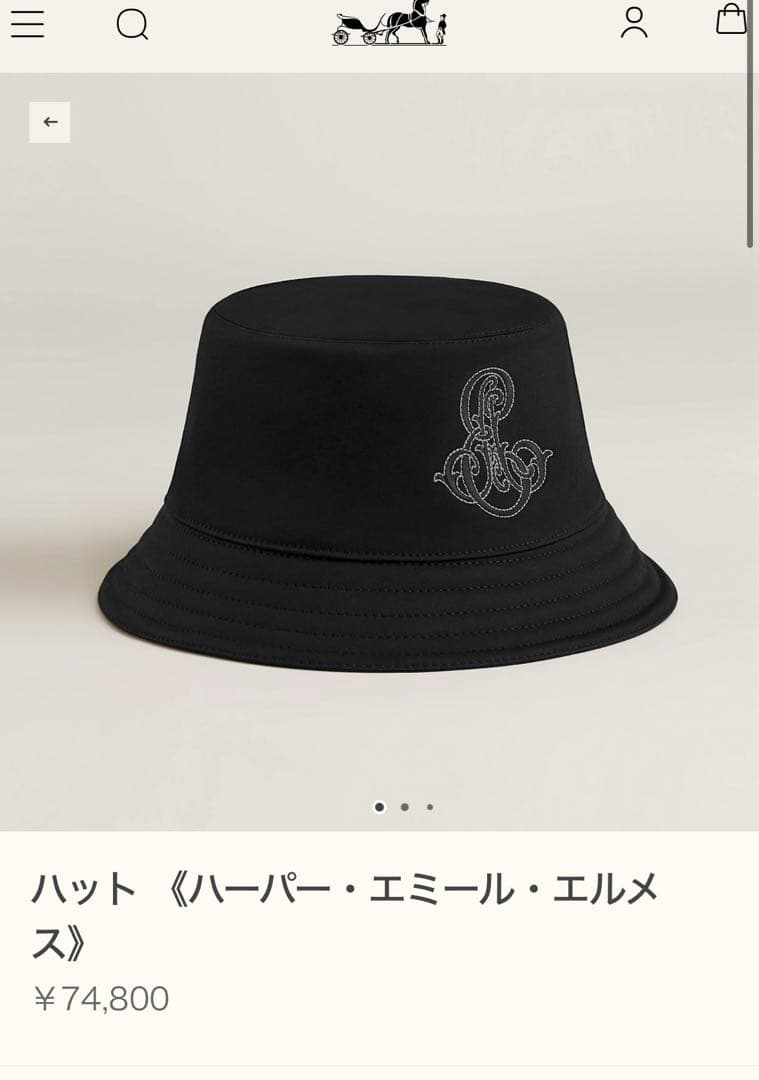Screen dimensions: 759x1080
Task: Go back with the arrow button
Action: (x=50, y=122)
